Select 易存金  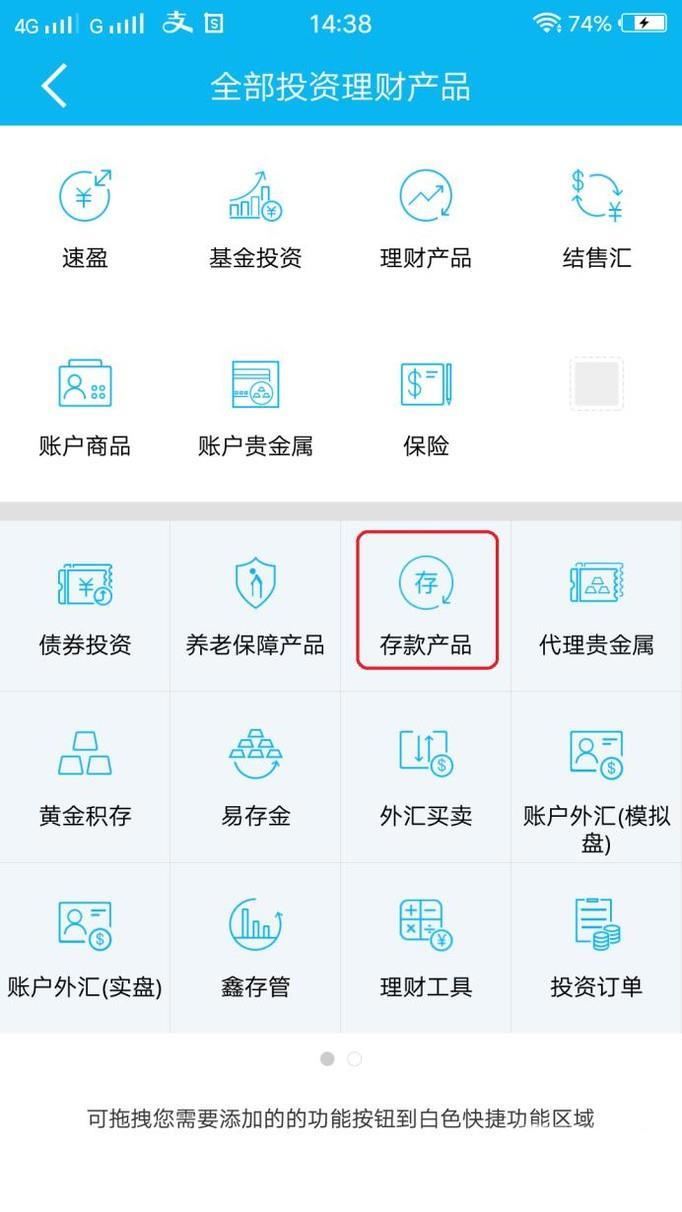pyautogui.click(x=255, y=776)
